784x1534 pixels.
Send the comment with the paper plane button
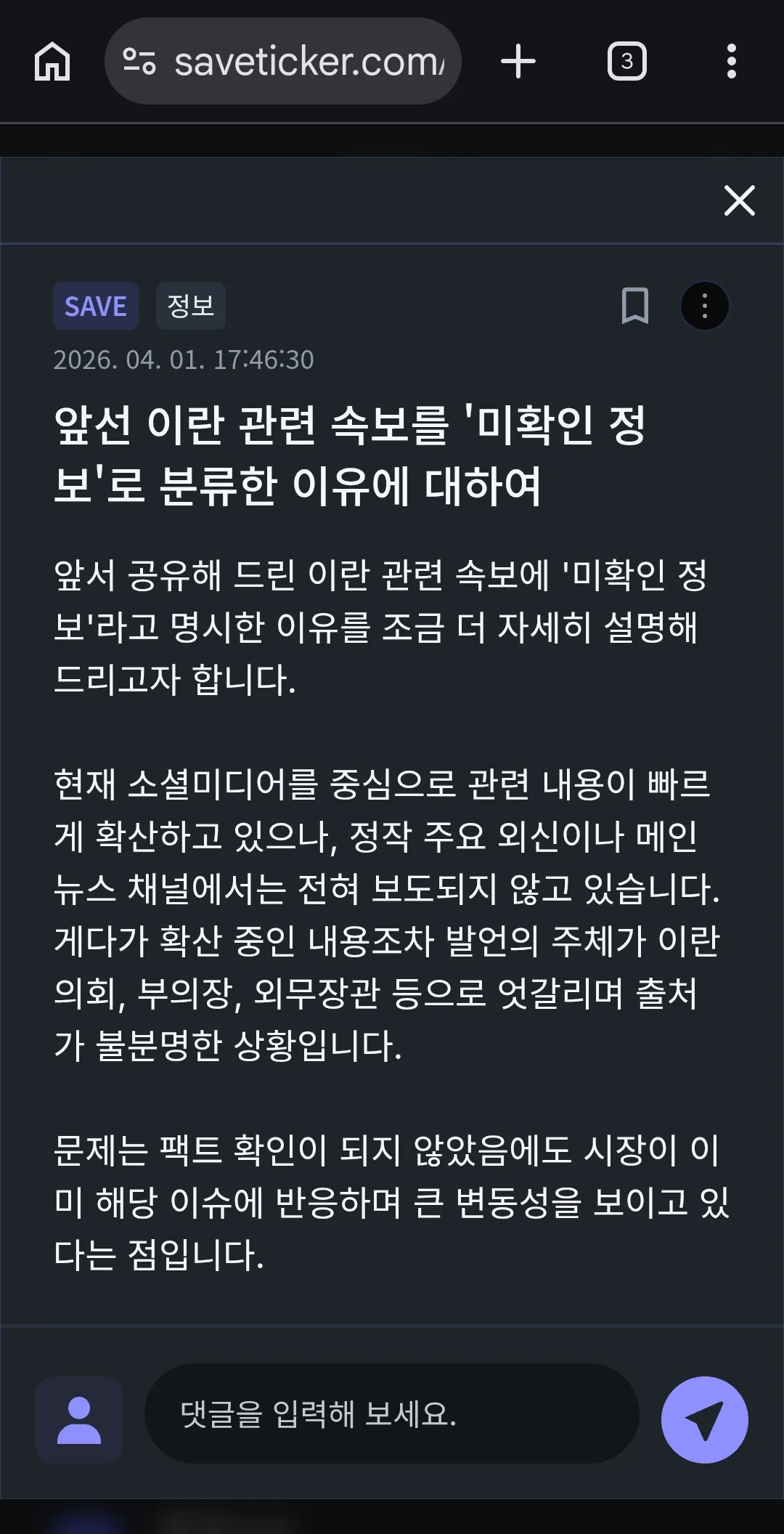(704, 1419)
